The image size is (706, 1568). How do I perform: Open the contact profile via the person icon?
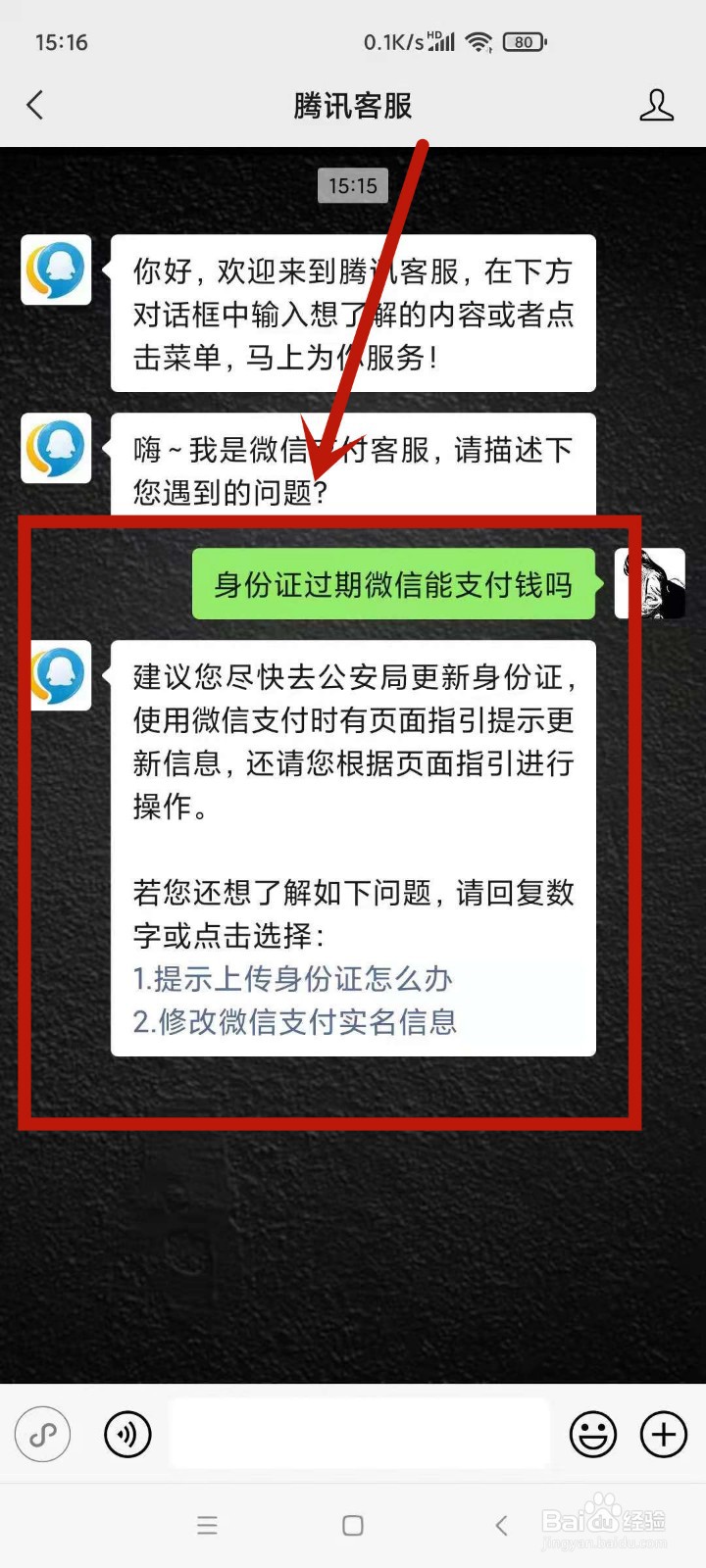click(657, 105)
